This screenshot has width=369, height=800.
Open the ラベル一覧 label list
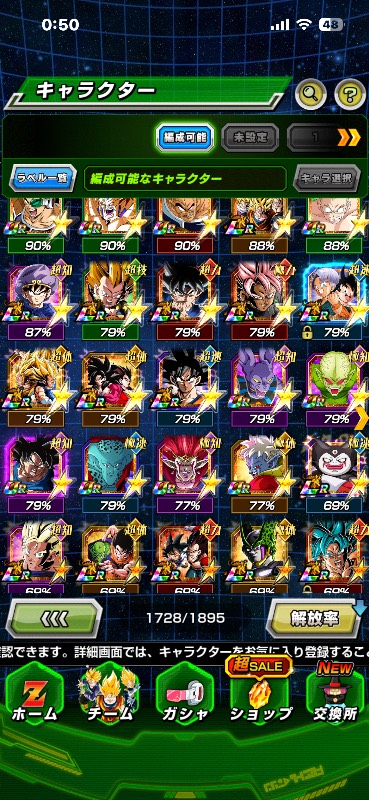point(43,178)
